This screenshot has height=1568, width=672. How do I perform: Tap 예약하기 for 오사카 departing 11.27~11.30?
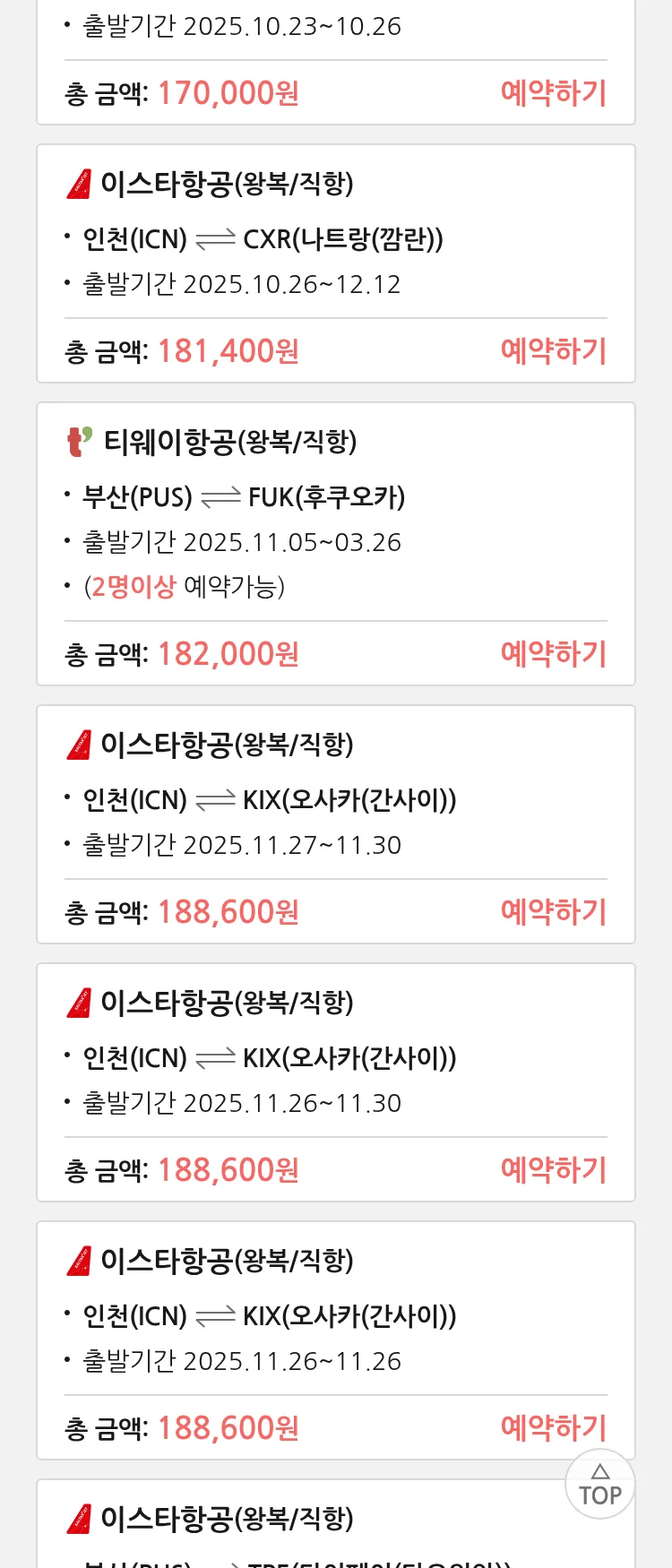553,912
